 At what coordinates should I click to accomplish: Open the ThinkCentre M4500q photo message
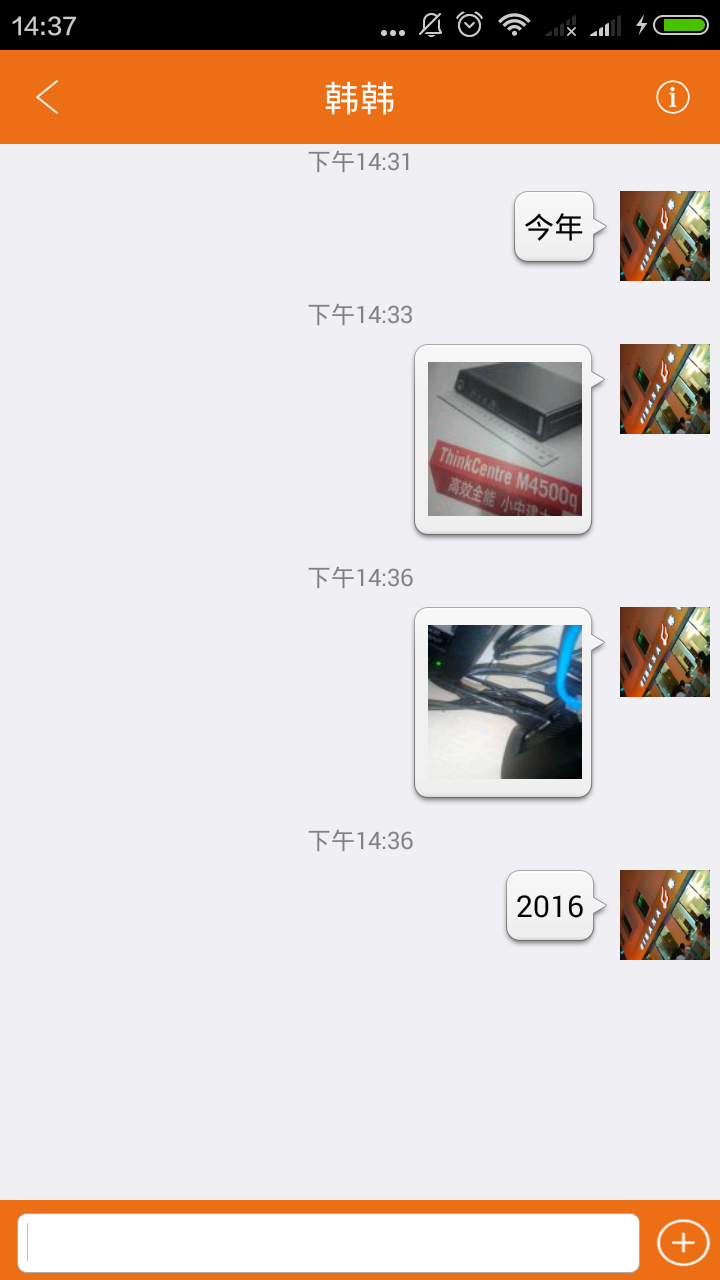[504, 439]
